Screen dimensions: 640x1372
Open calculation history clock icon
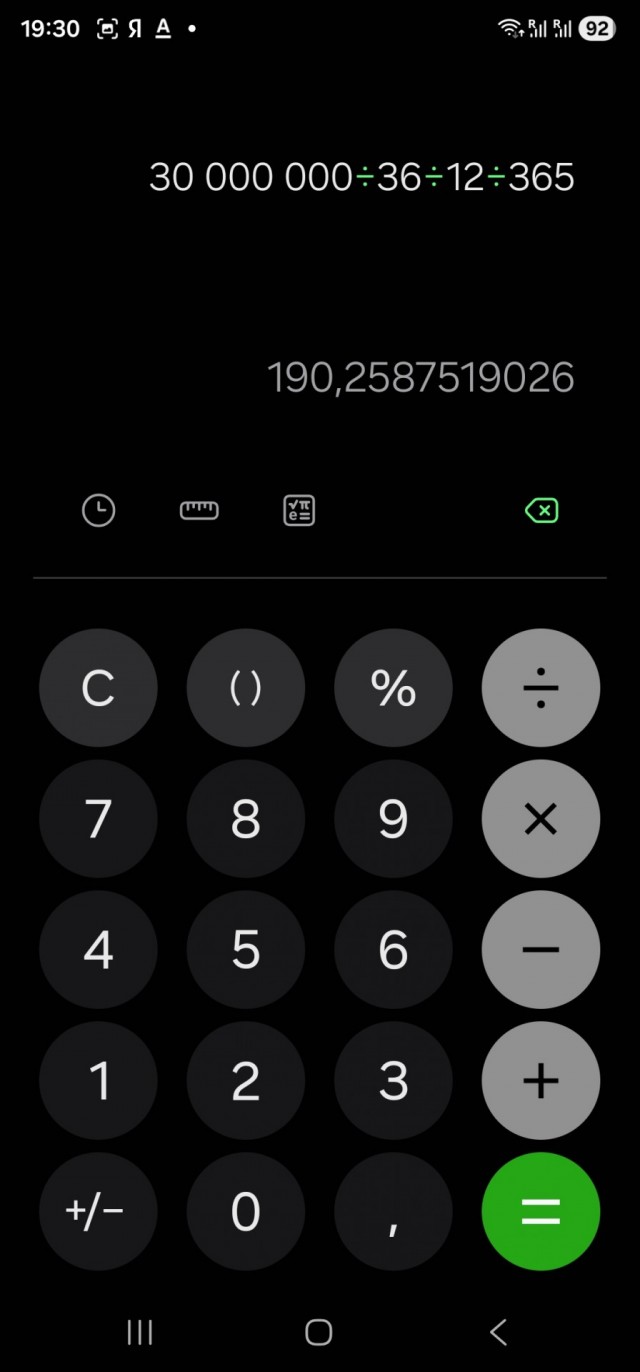click(98, 511)
